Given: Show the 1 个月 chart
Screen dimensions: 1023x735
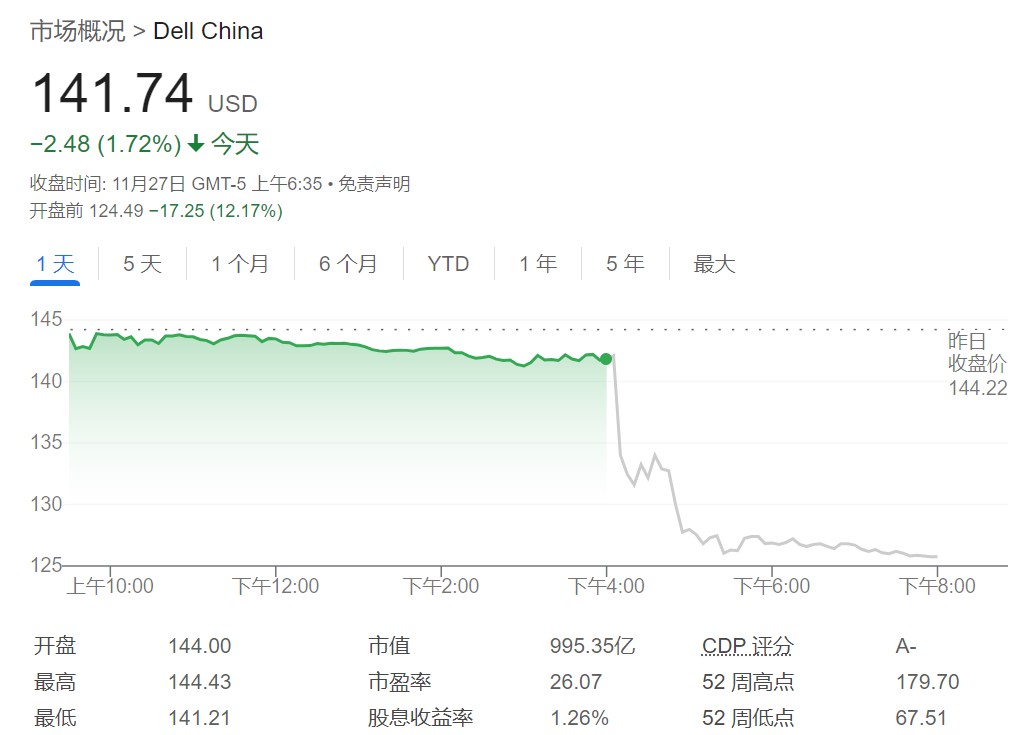Looking at the screenshot, I should [240, 264].
